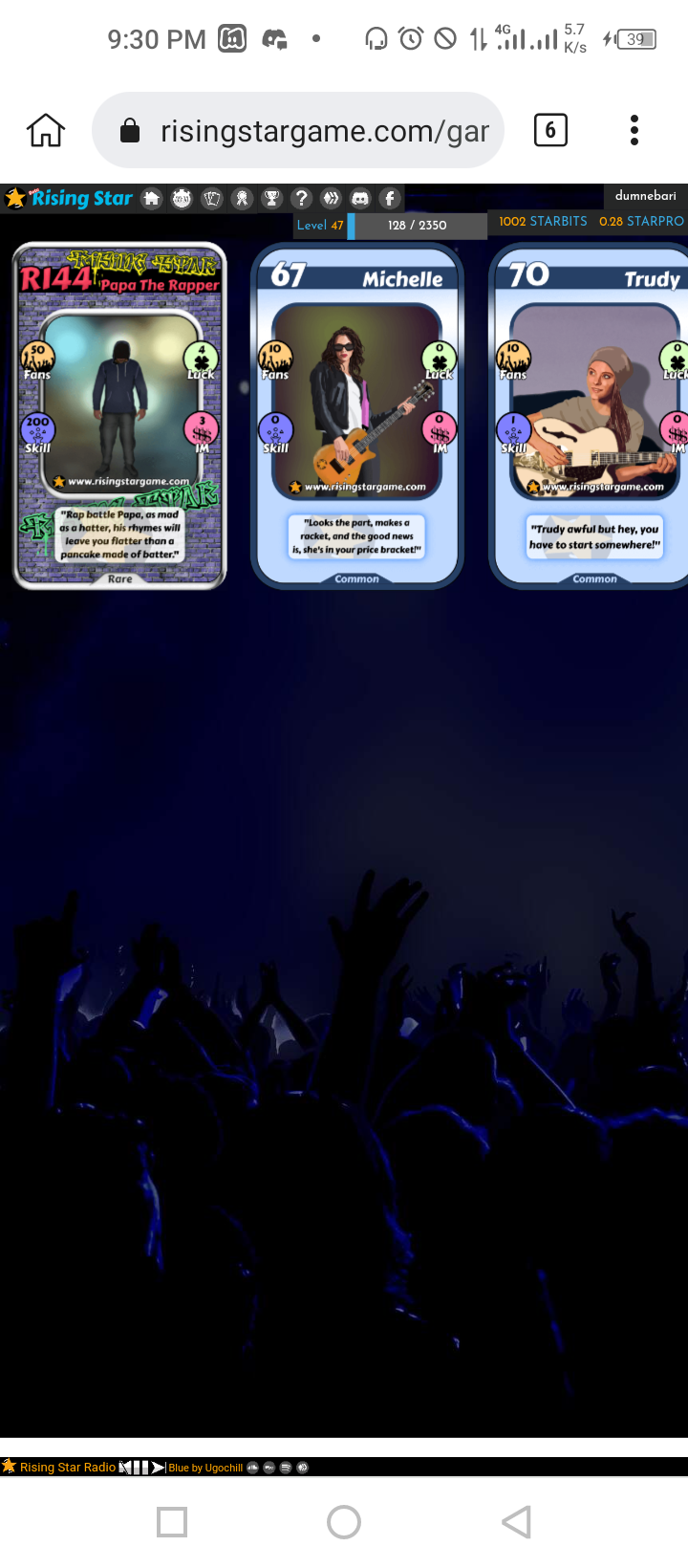Select the Papa The Rapper card

[x=119, y=416]
